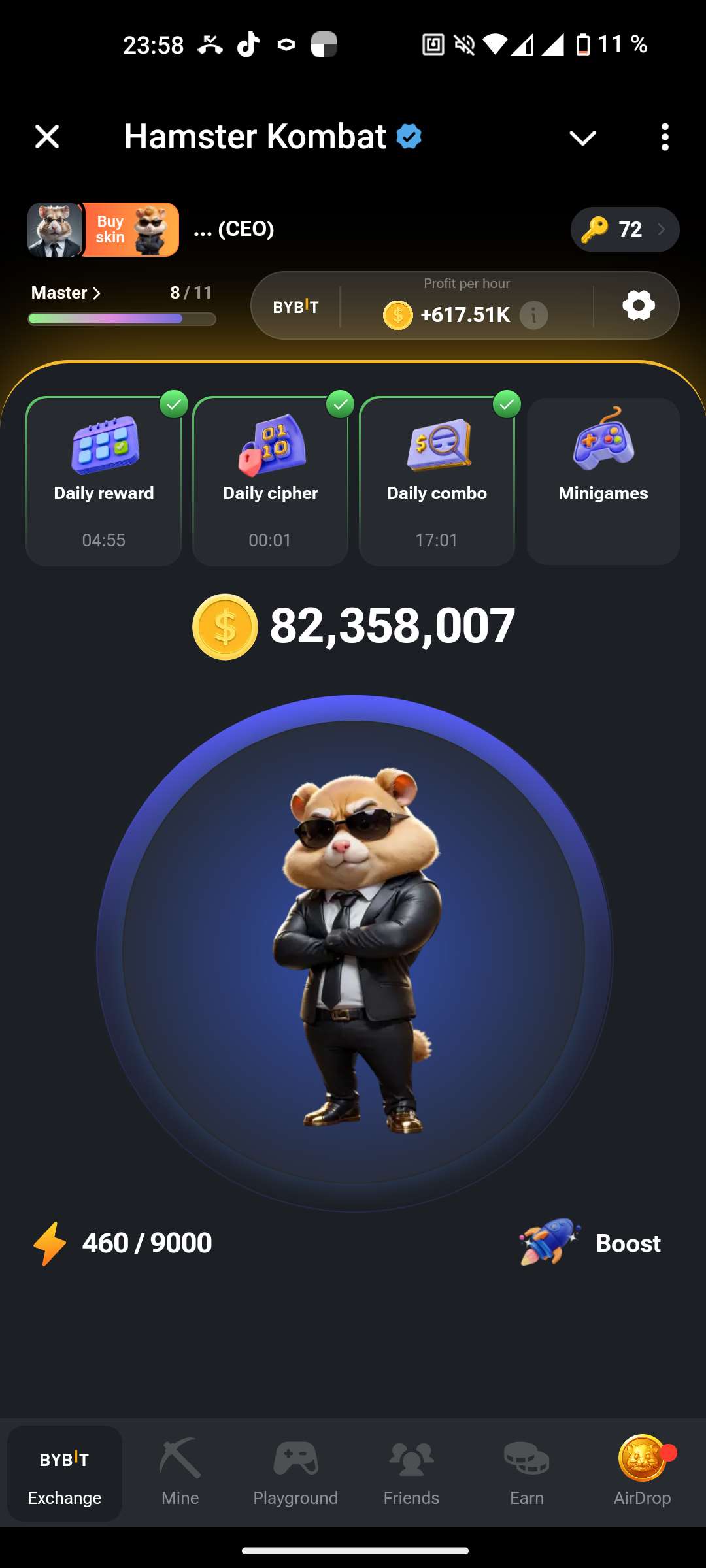Open Earn rewards section icon

526,1470
